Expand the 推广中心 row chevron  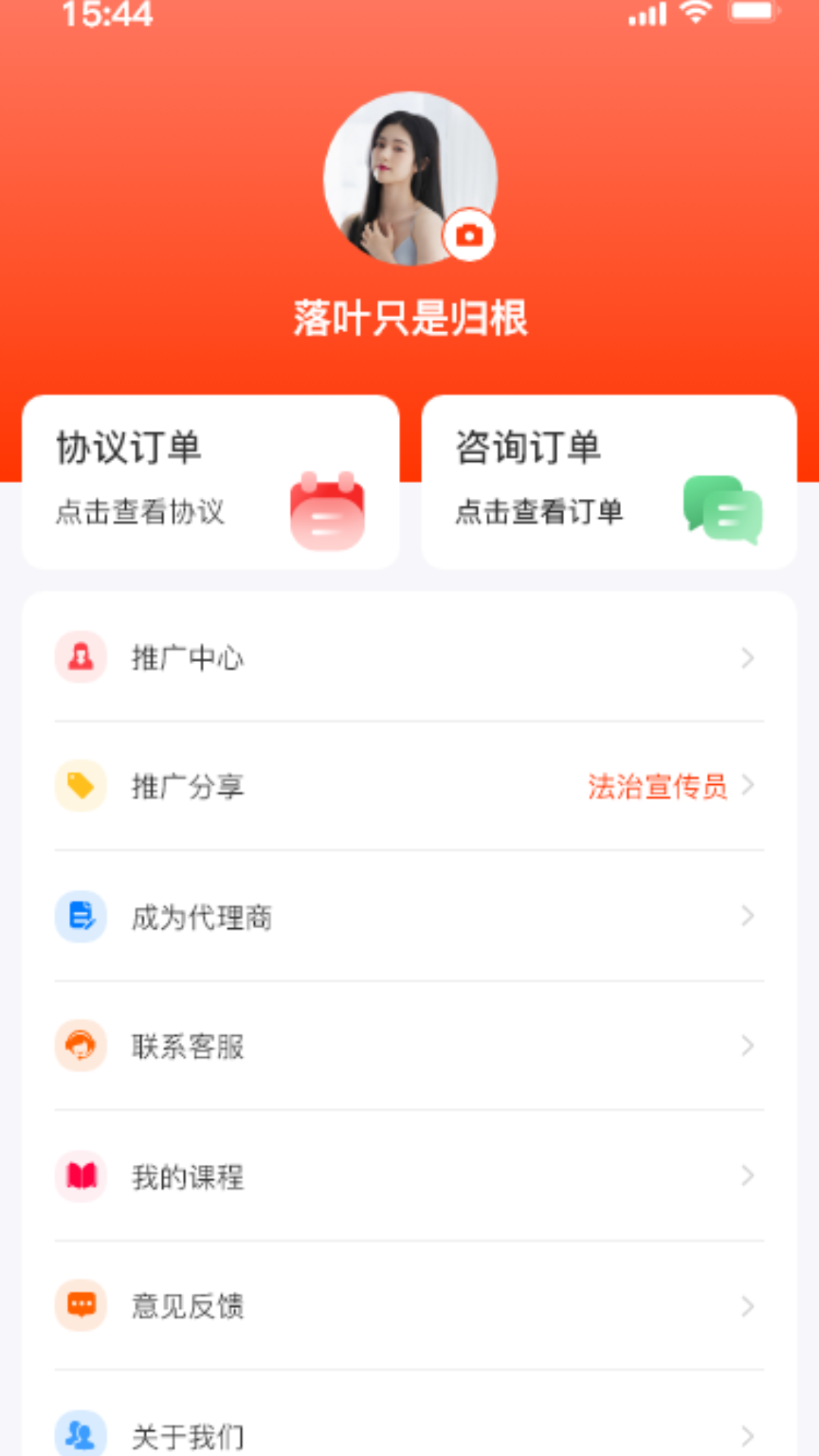coord(746,658)
